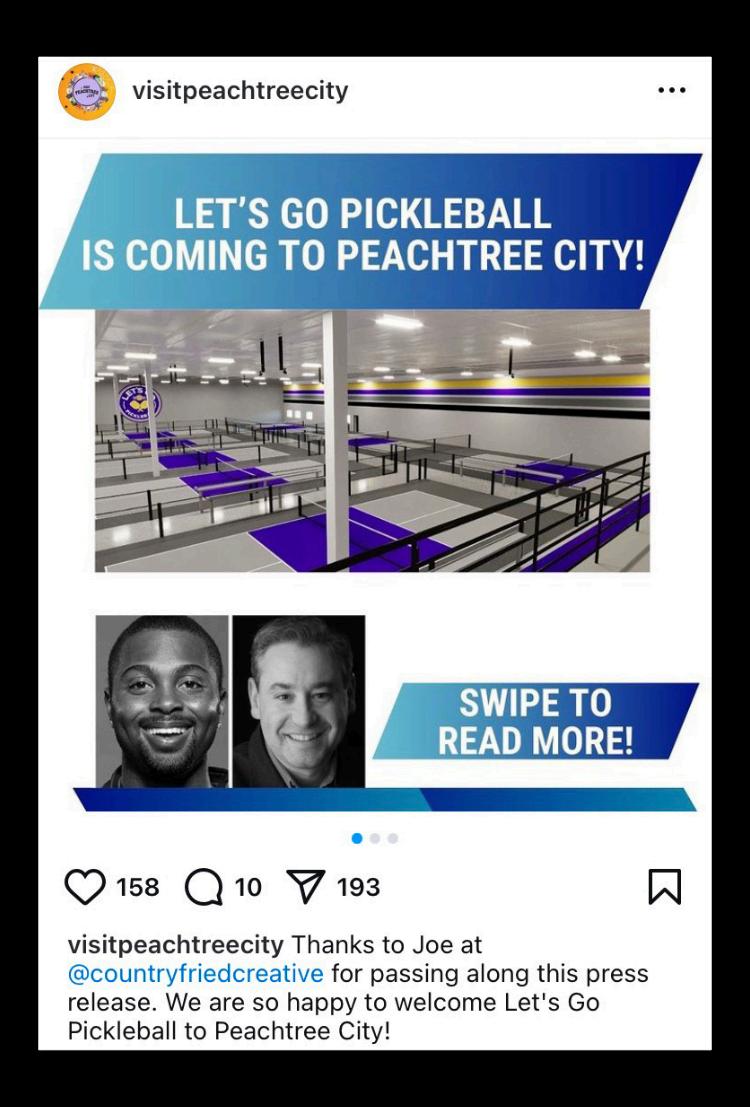Bookmark this pickleball post
The width and height of the screenshot is (750, 1107).
[664, 886]
